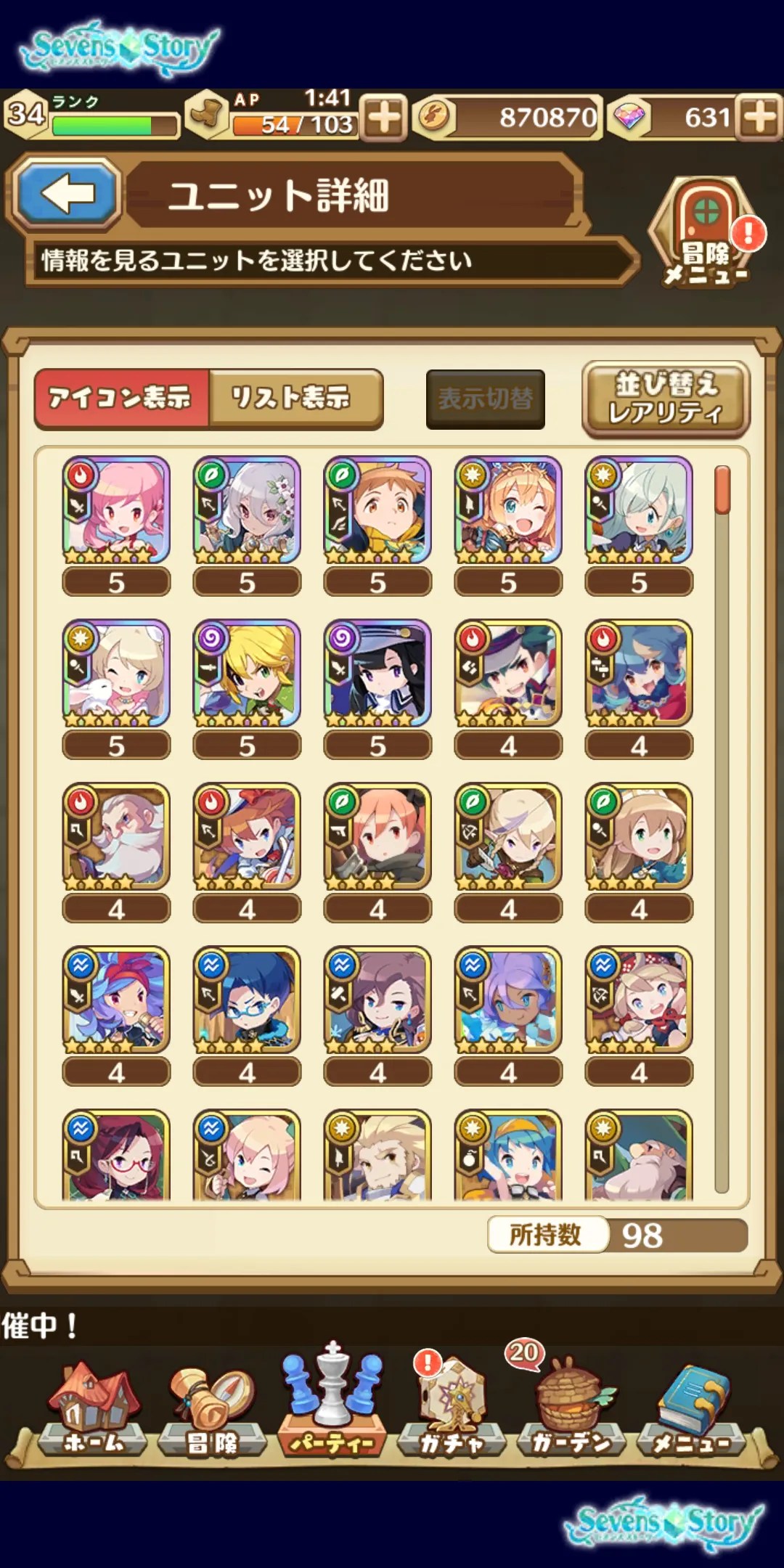The width and height of the screenshot is (784, 1568).
Task: Tap the 表示切替 button
Action: pyautogui.click(x=485, y=399)
